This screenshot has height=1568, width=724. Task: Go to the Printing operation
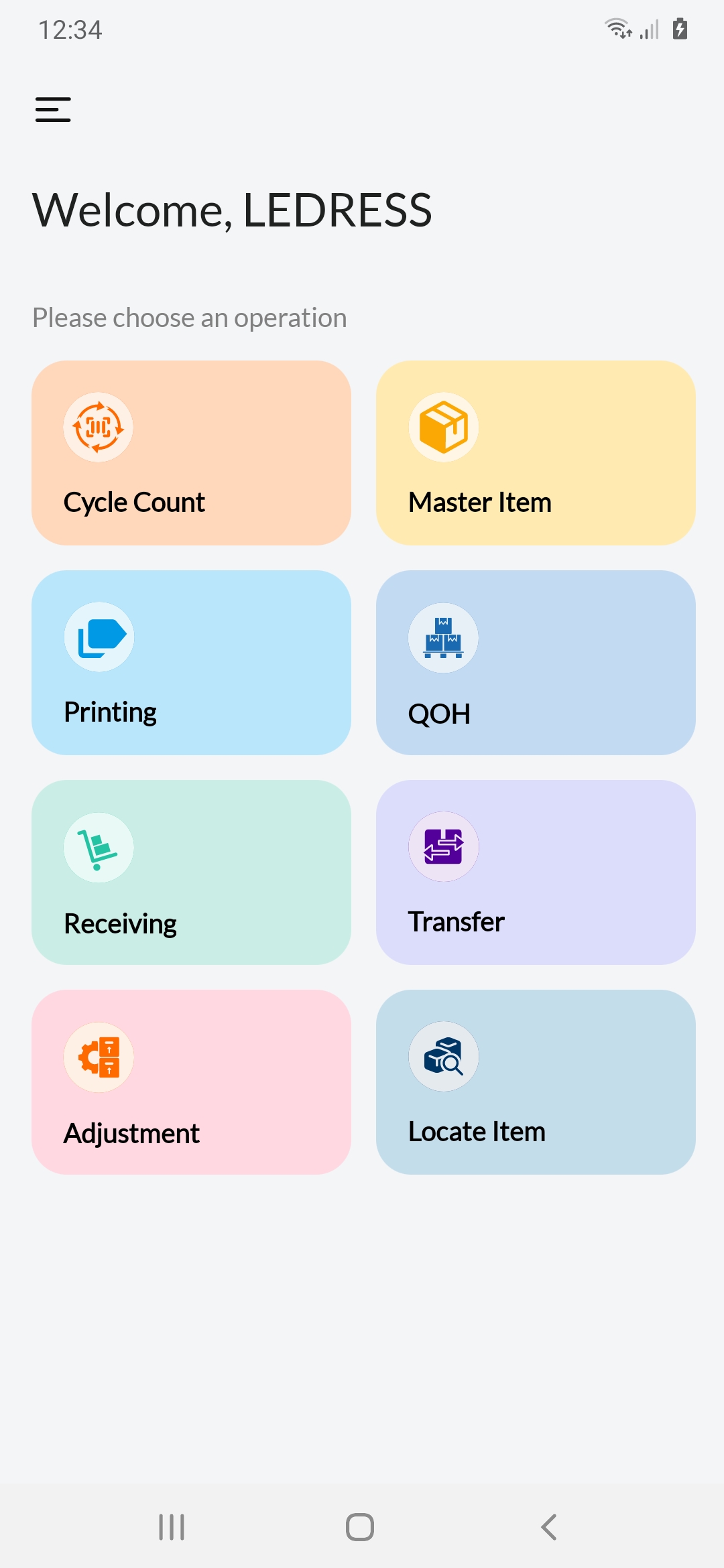(x=191, y=663)
